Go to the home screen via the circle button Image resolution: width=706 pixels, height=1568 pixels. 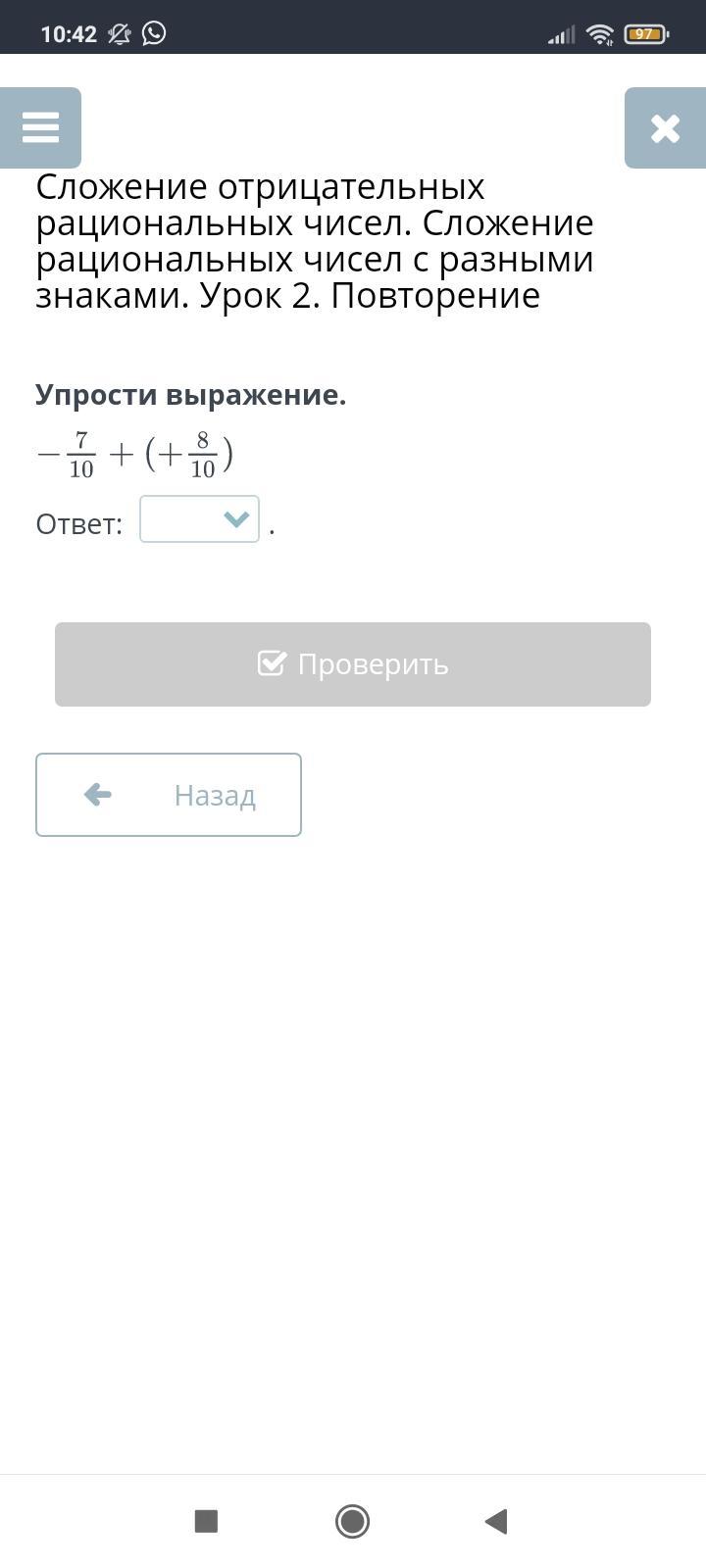352,1521
